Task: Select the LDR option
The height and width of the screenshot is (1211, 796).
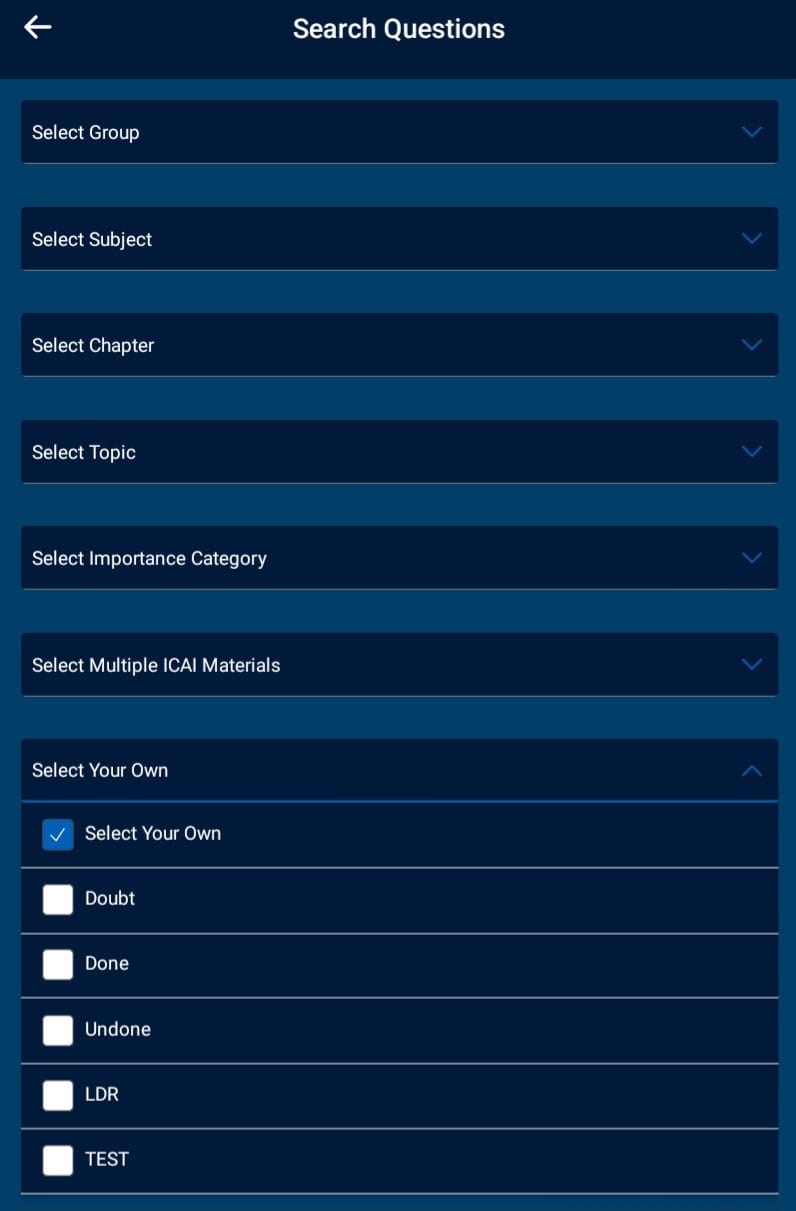Action: click(x=58, y=1095)
